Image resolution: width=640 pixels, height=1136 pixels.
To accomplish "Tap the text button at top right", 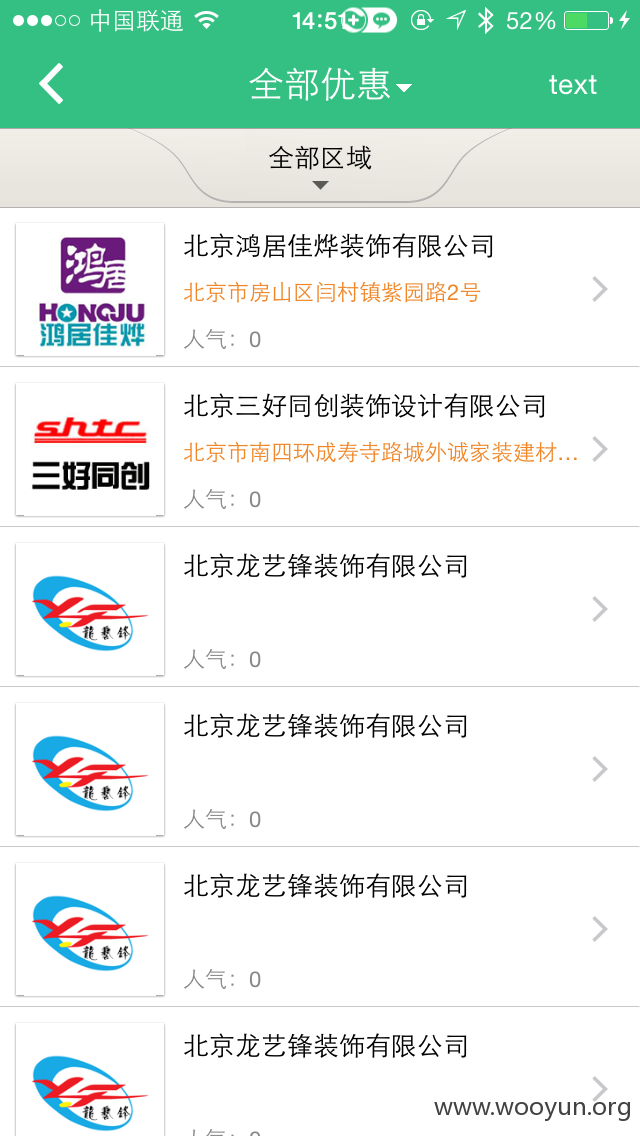I will tap(573, 85).
